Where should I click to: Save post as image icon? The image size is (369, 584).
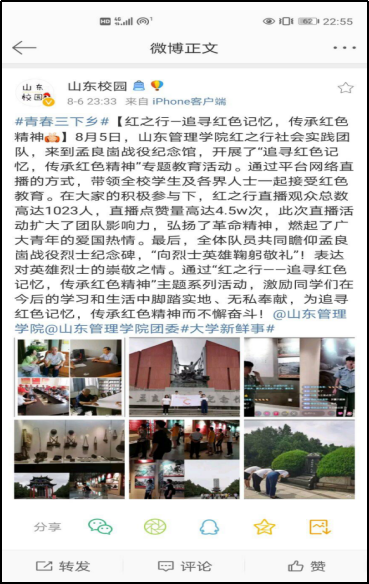[320, 527]
